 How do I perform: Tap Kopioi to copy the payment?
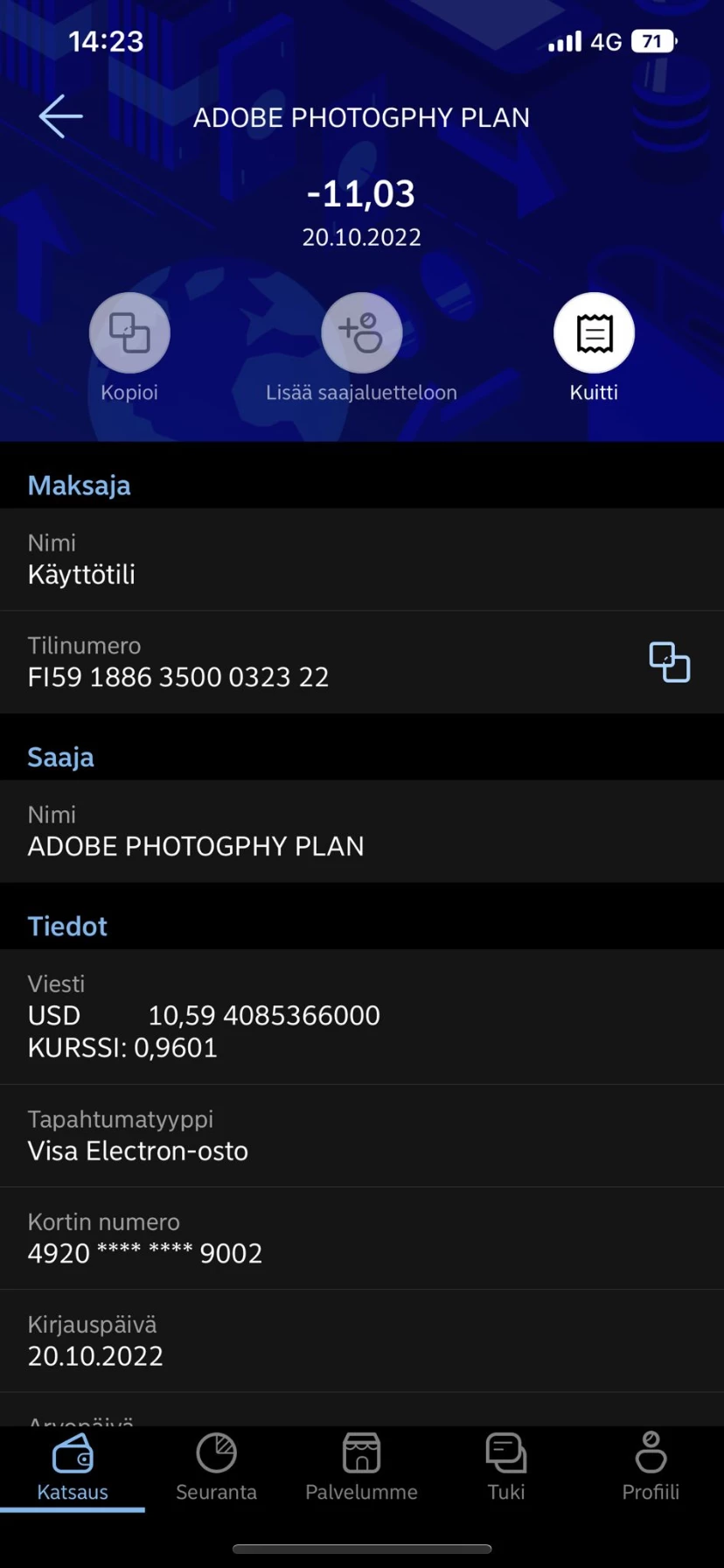coord(129,333)
